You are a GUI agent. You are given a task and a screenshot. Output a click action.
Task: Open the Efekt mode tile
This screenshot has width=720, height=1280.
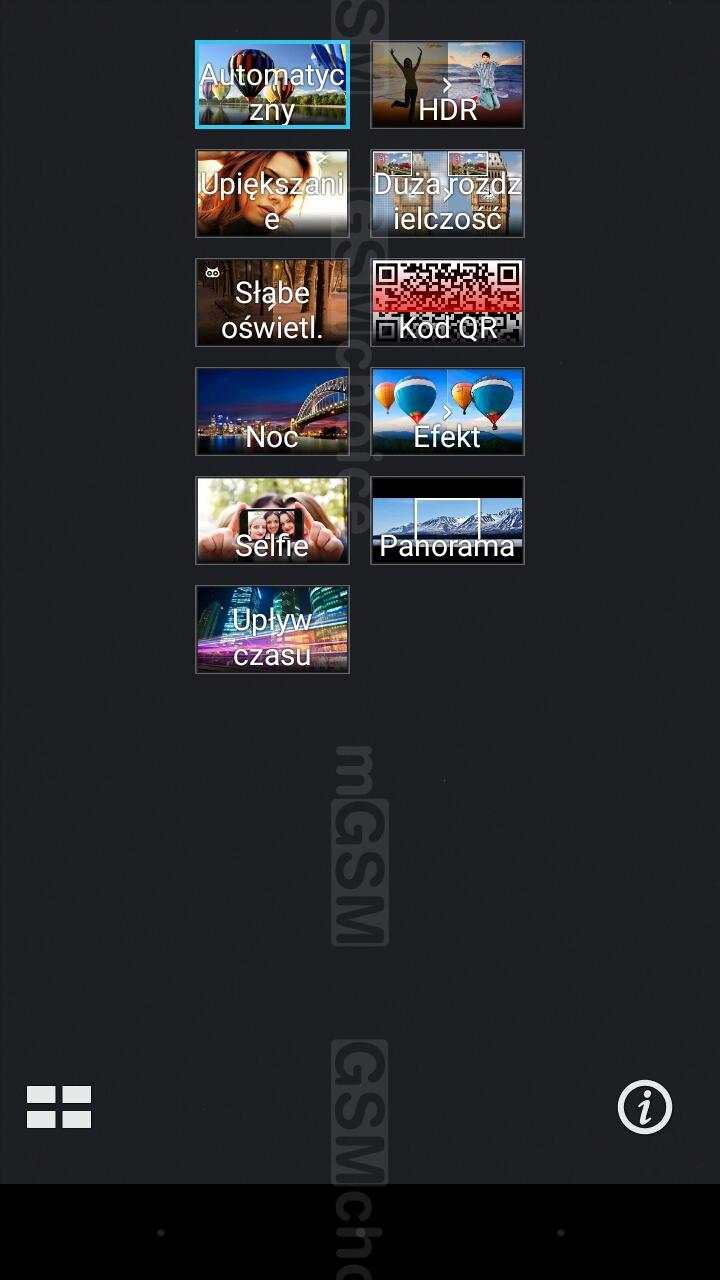tap(447, 411)
